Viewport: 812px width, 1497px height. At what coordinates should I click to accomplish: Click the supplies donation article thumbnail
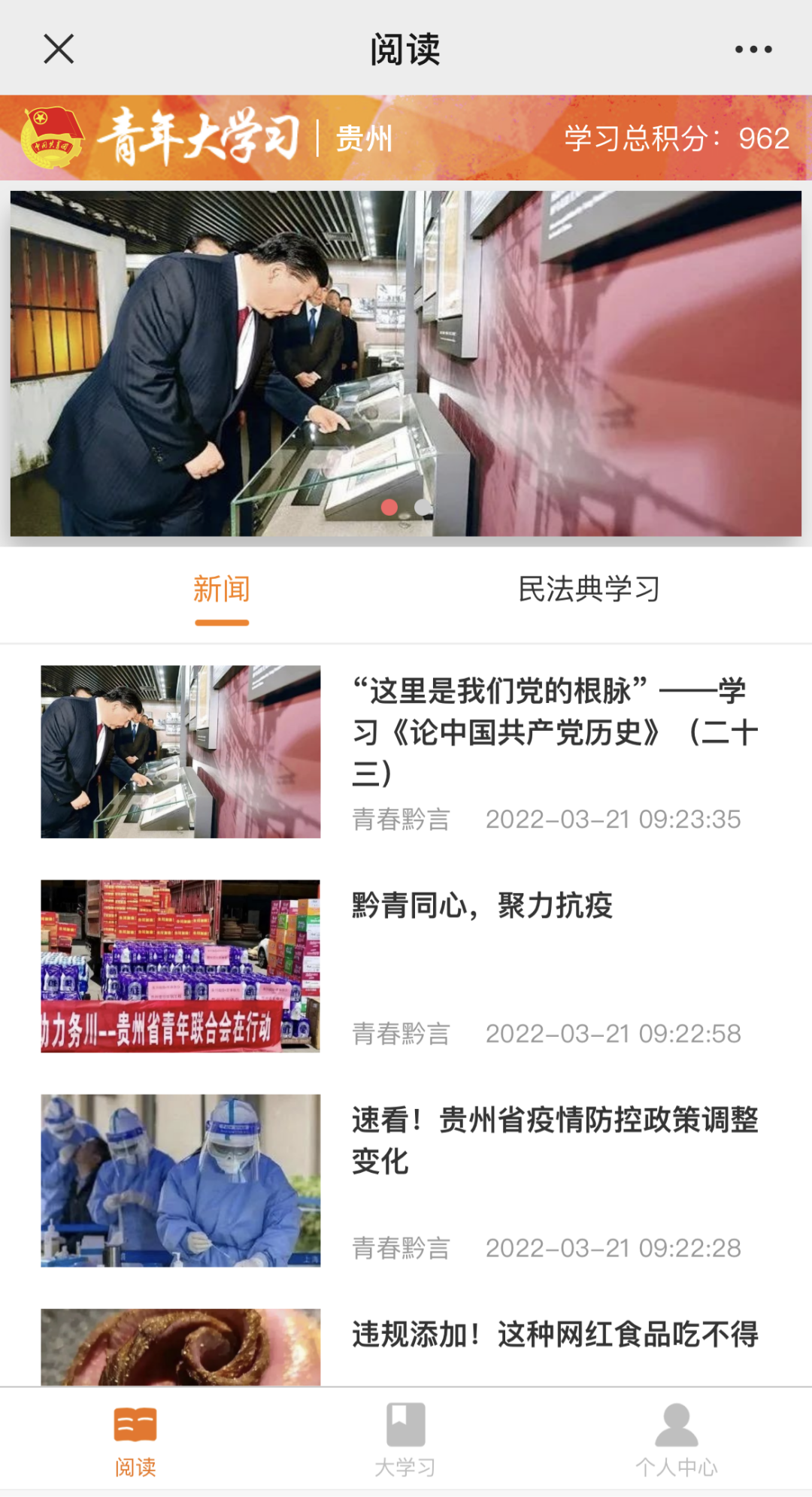click(180, 962)
